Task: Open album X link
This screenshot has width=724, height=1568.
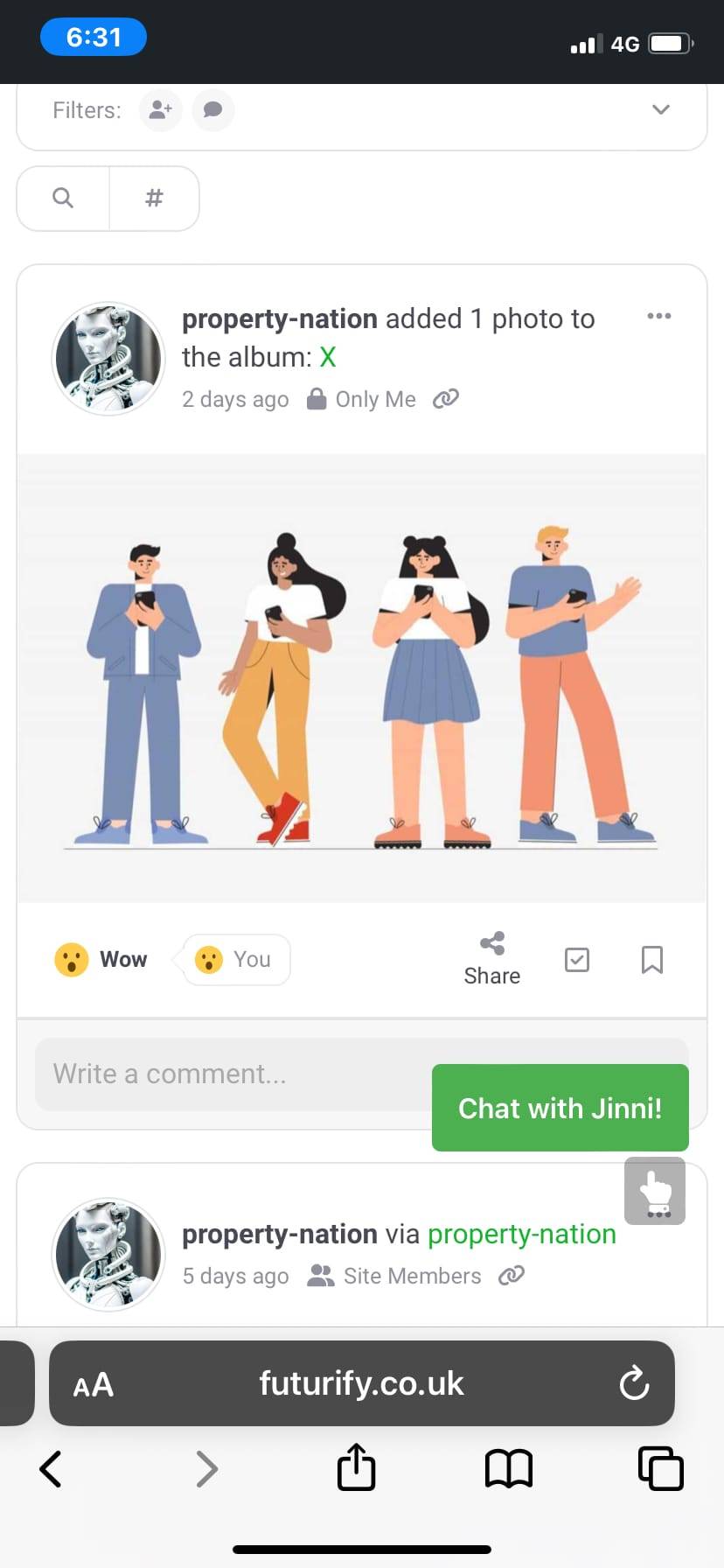Action: (x=327, y=357)
